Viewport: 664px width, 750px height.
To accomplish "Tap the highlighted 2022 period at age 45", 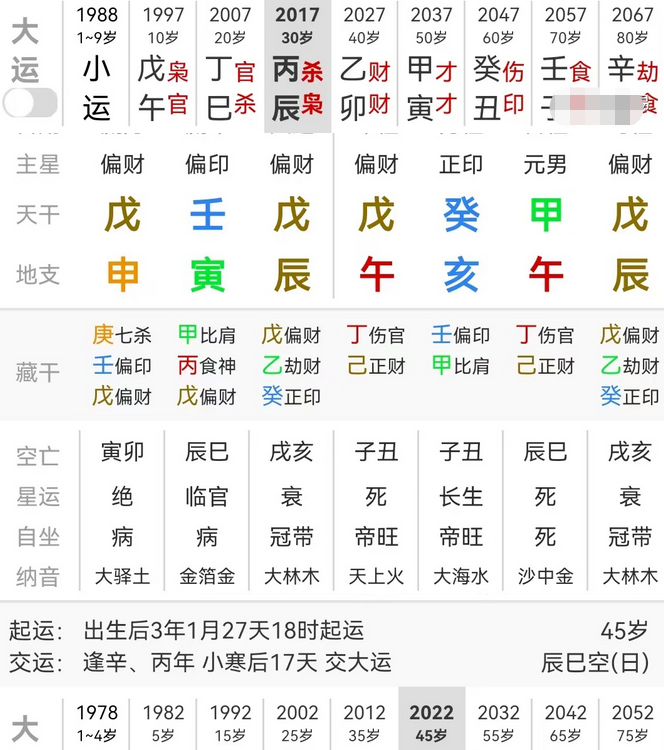I will [431, 722].
